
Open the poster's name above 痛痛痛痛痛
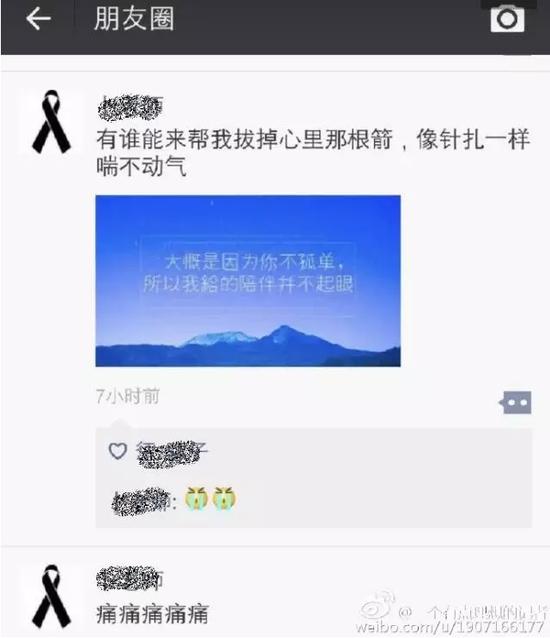[x=130, y=578]
